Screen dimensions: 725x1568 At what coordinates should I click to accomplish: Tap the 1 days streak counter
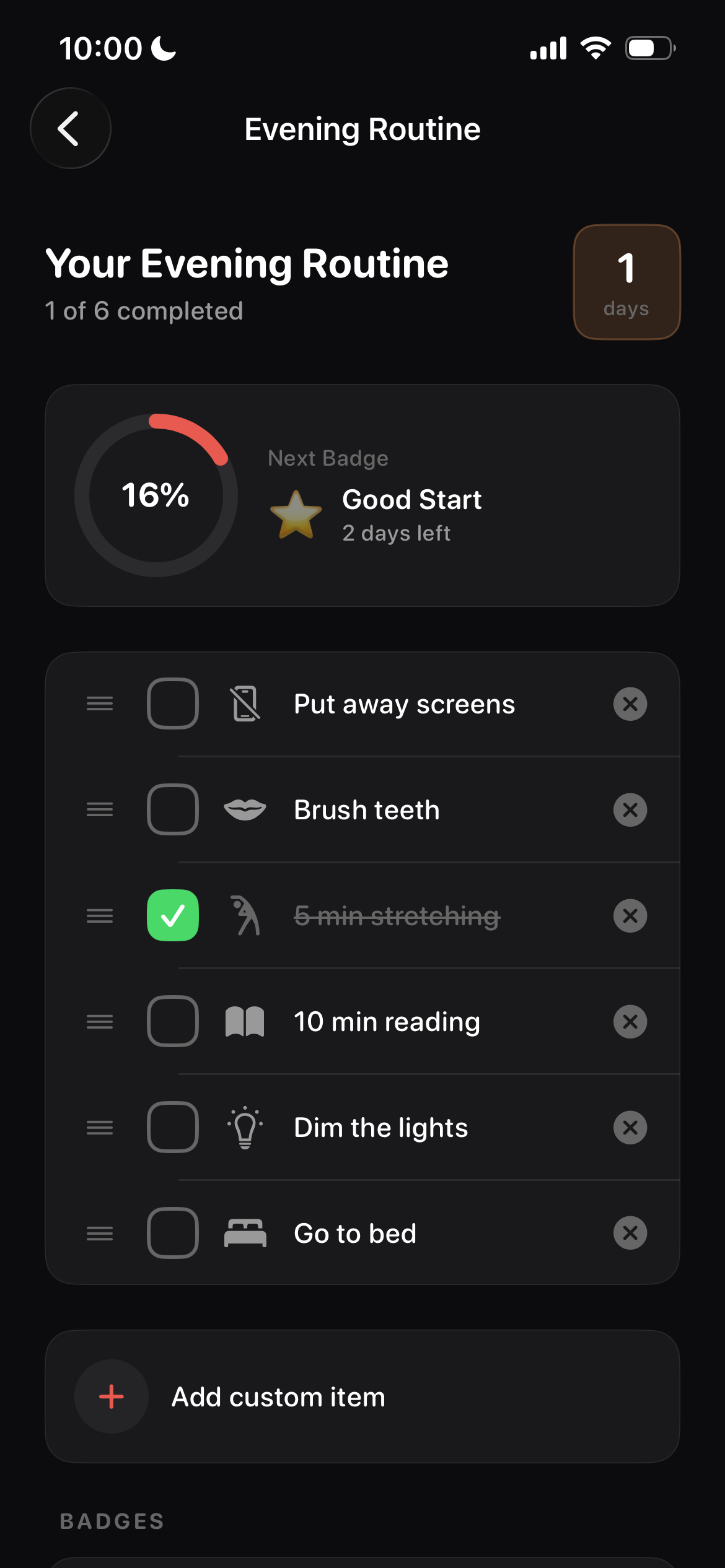626,281
